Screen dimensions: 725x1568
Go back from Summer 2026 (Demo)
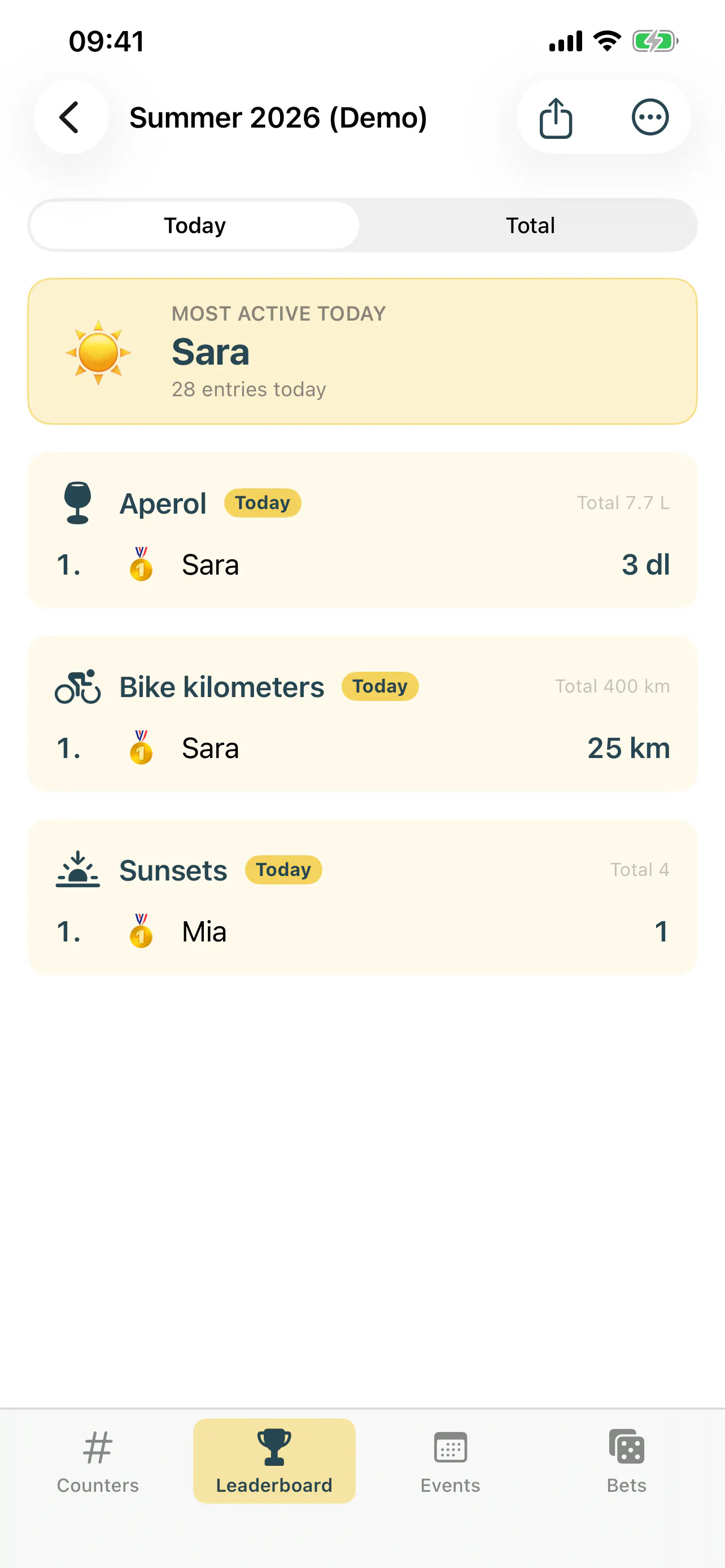coord(71,117)
